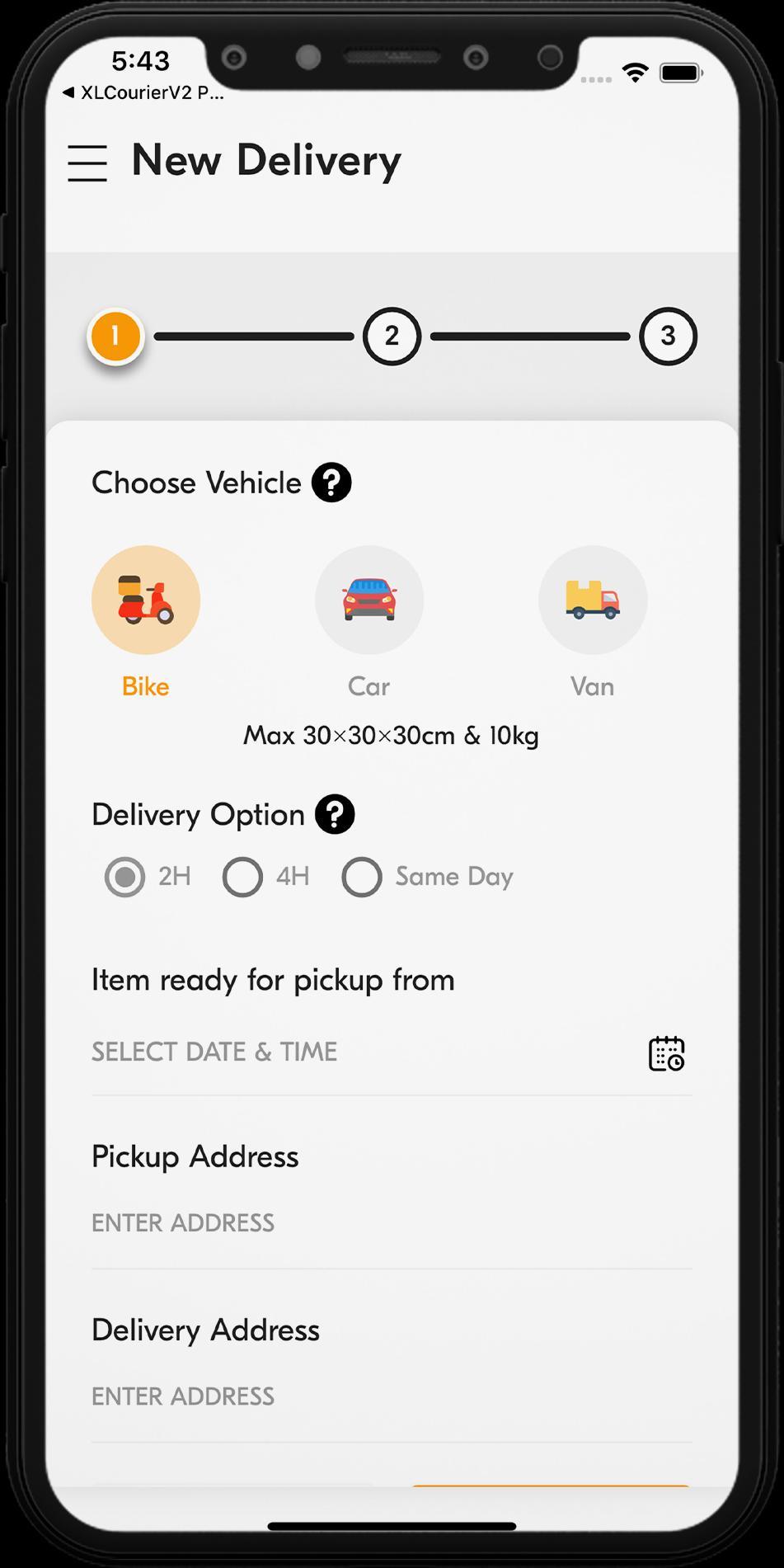Viewport: 784px width, 1568px height.
Task: Open the calendar date-time picker icon
Action: coord(666,1053)
